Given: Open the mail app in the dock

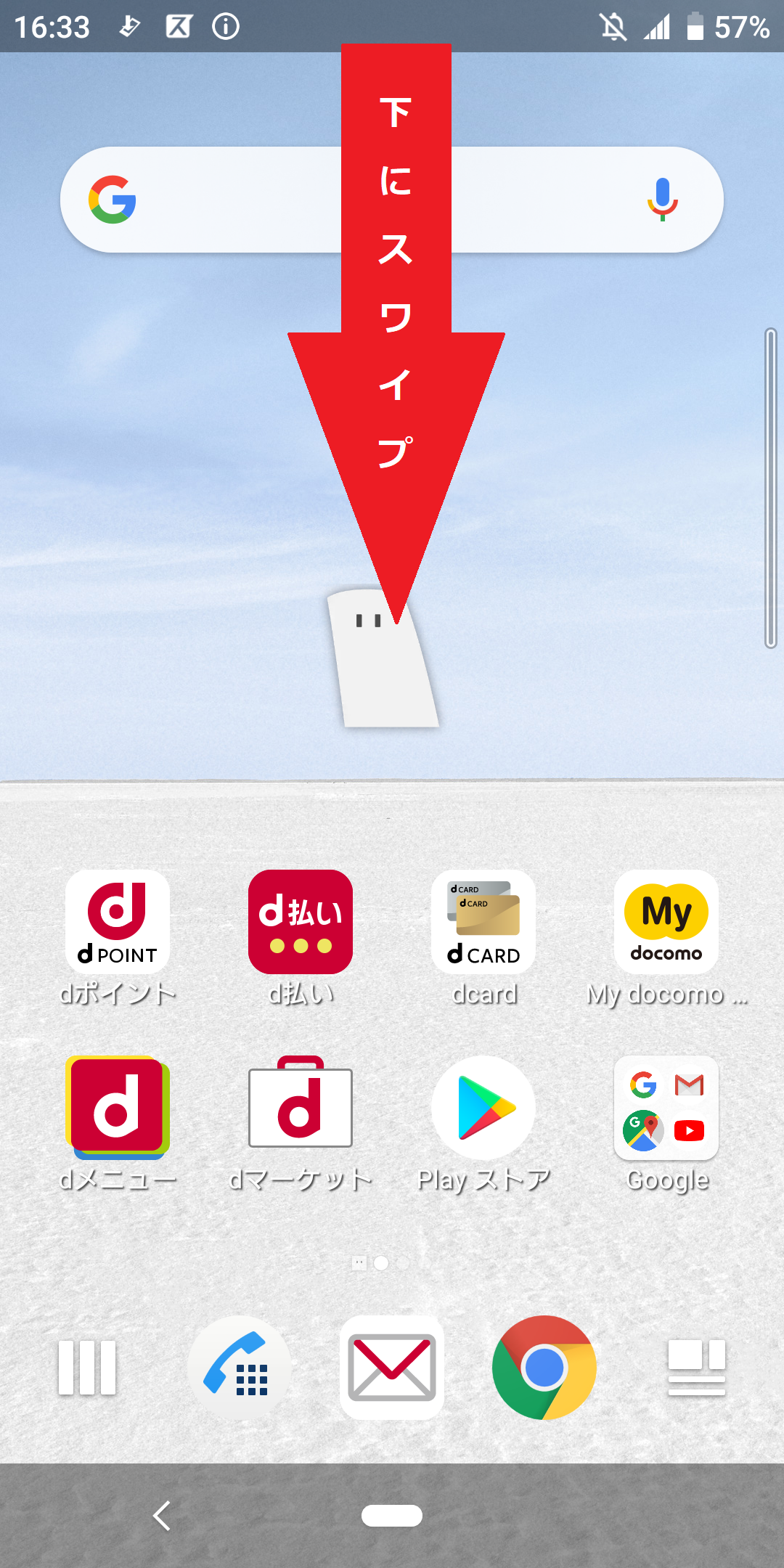Looking at the screenshot, I should [392, 1368].
